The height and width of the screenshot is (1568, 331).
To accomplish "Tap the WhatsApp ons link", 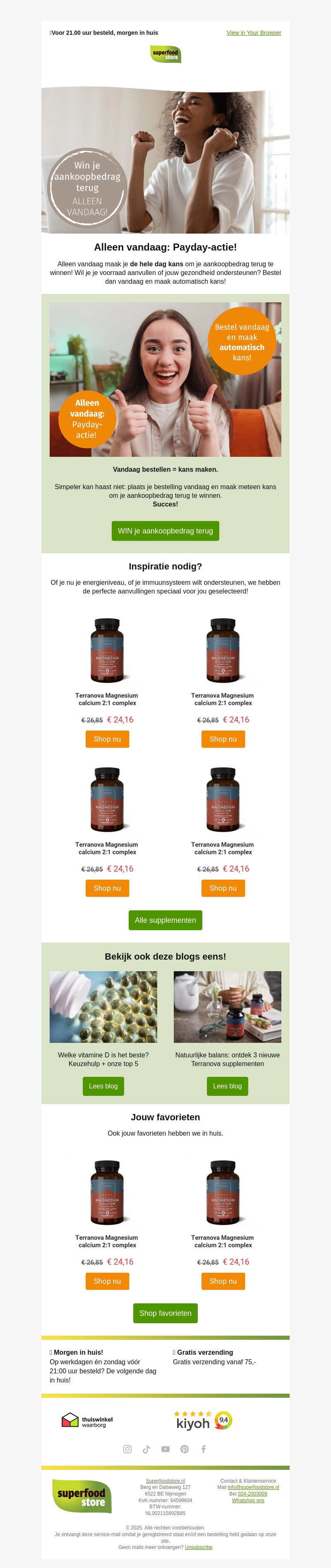I will (248, 1500).
